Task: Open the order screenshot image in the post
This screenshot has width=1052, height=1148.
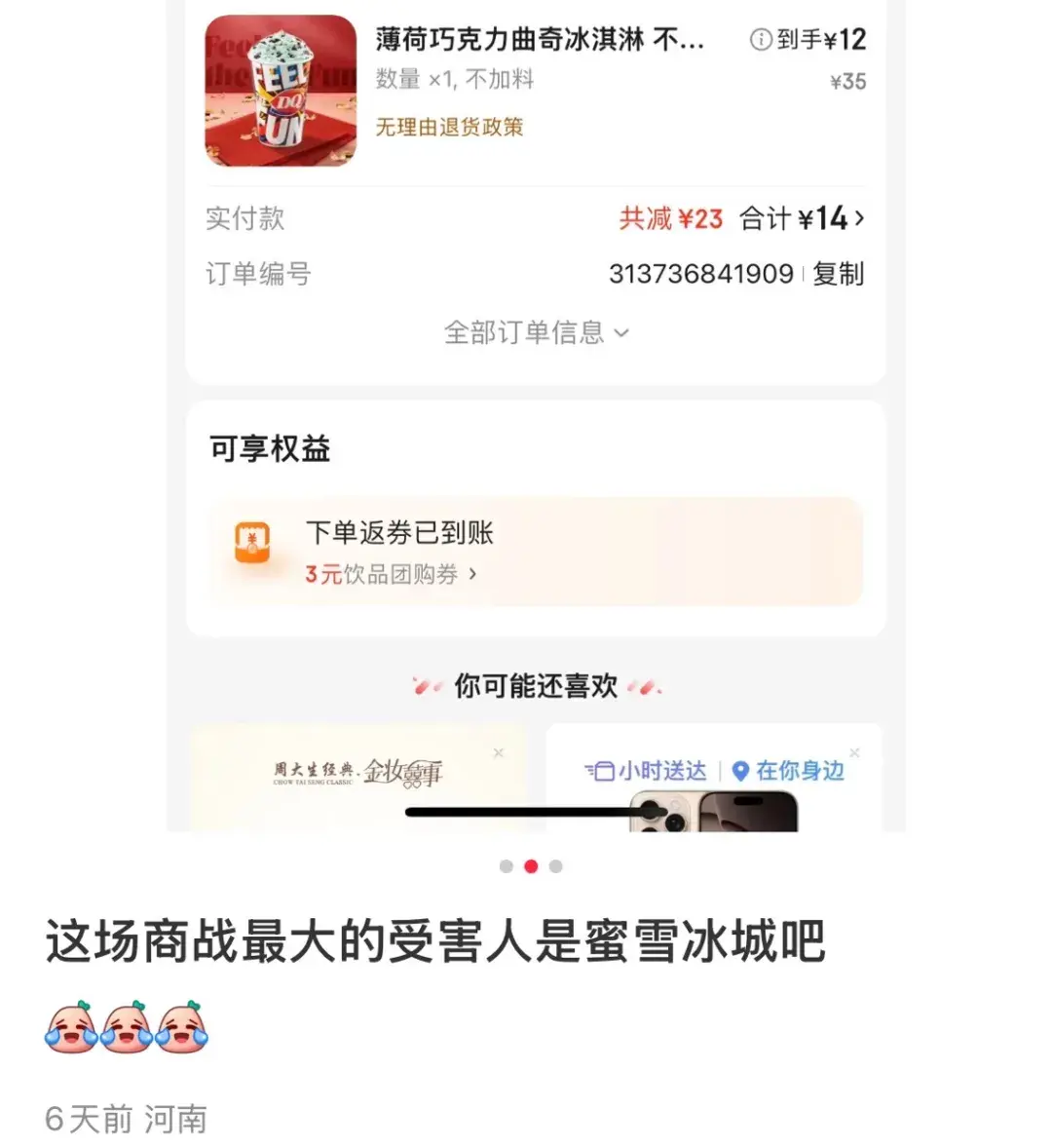Action: click(x=536, y=419)
